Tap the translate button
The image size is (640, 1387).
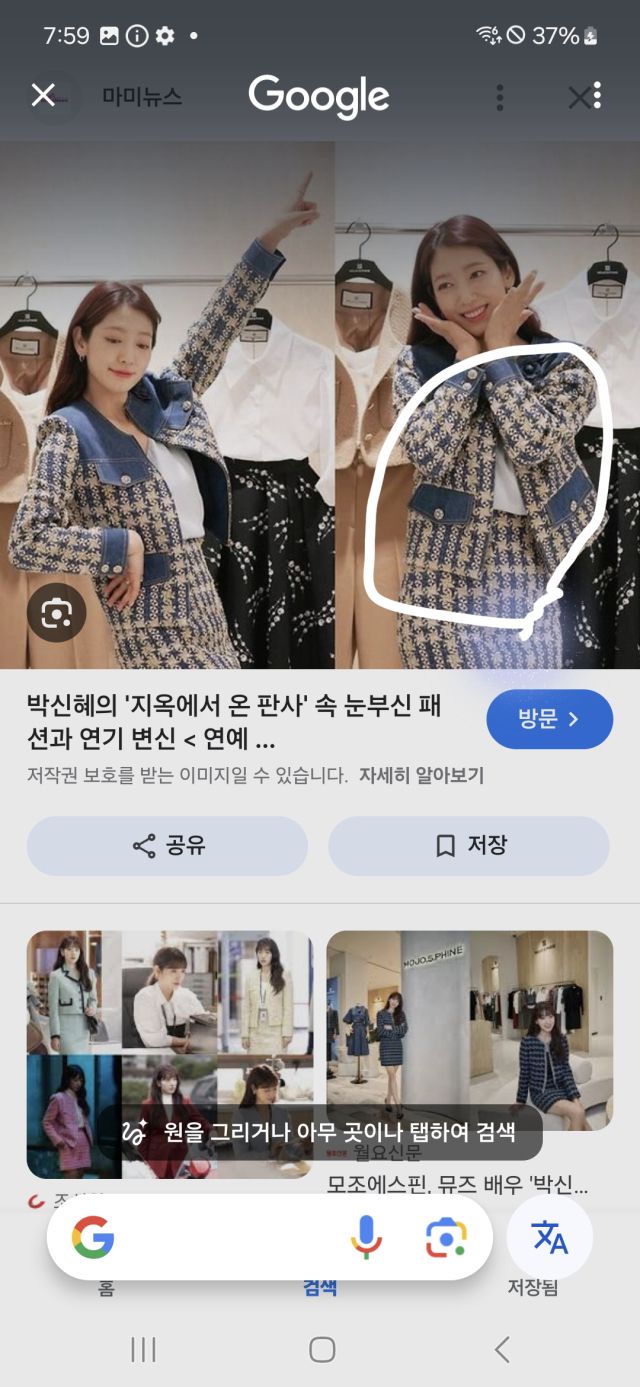[549, 1238]
